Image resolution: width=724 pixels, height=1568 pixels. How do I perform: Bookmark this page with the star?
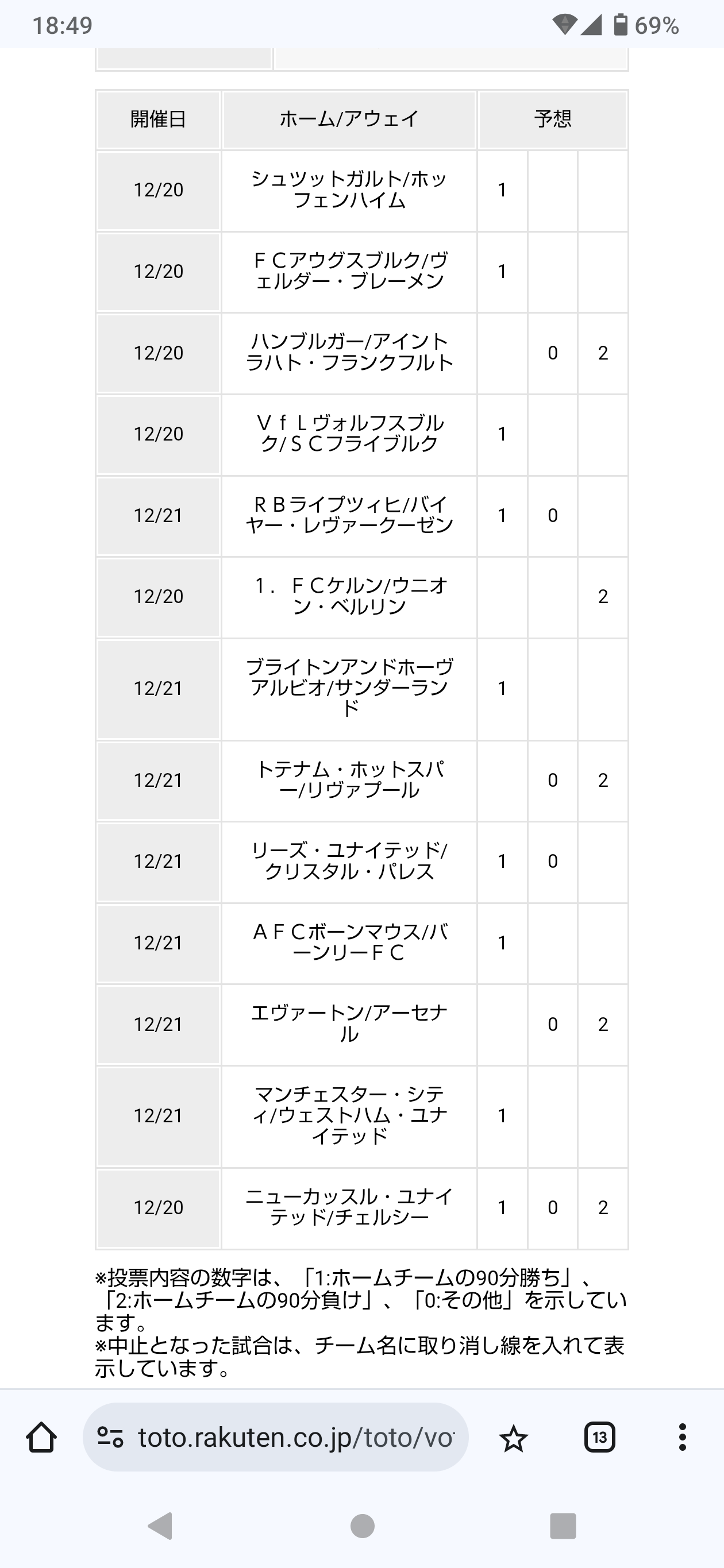(x=513, y=1438)
